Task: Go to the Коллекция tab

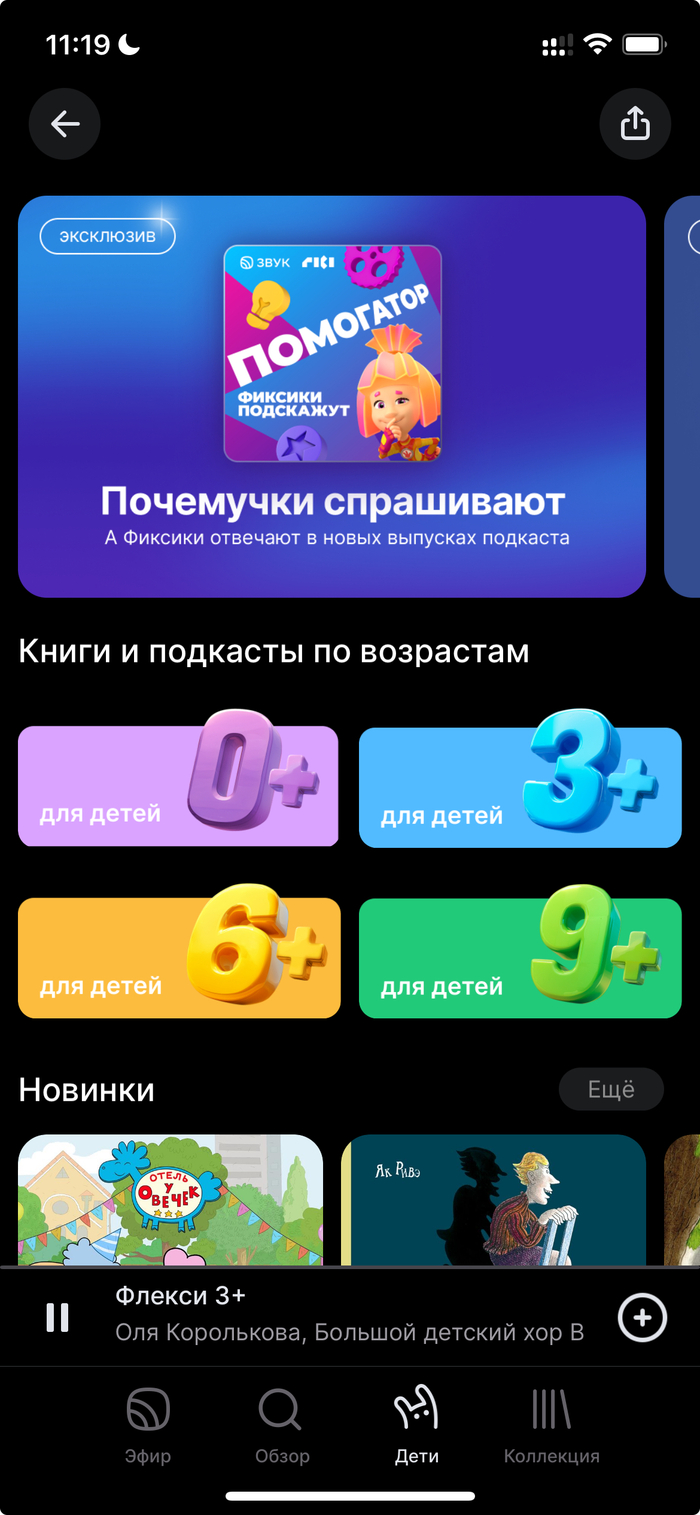Action: (551, 1425)
